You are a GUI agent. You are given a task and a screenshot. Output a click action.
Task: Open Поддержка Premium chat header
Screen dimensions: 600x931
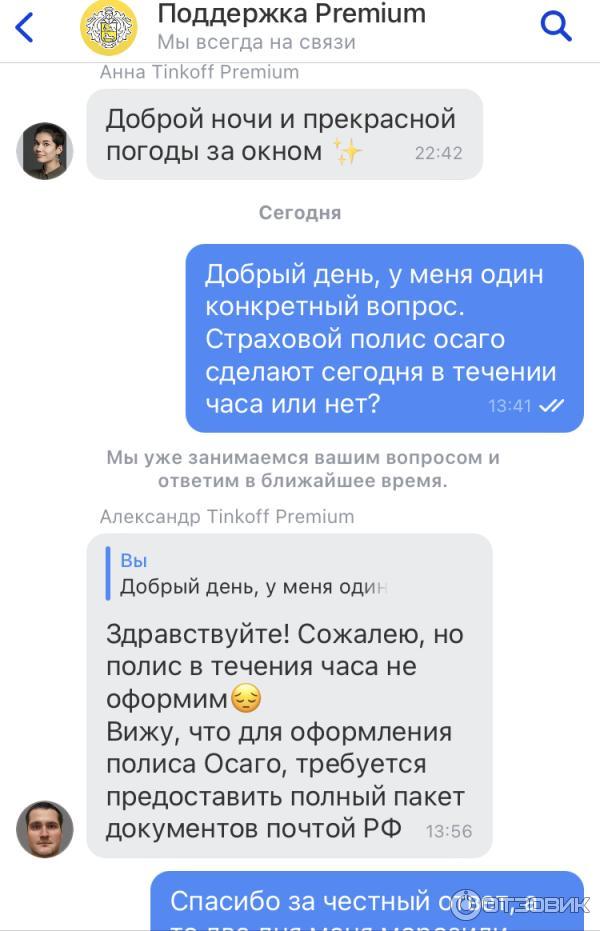[x=290, y=26]
